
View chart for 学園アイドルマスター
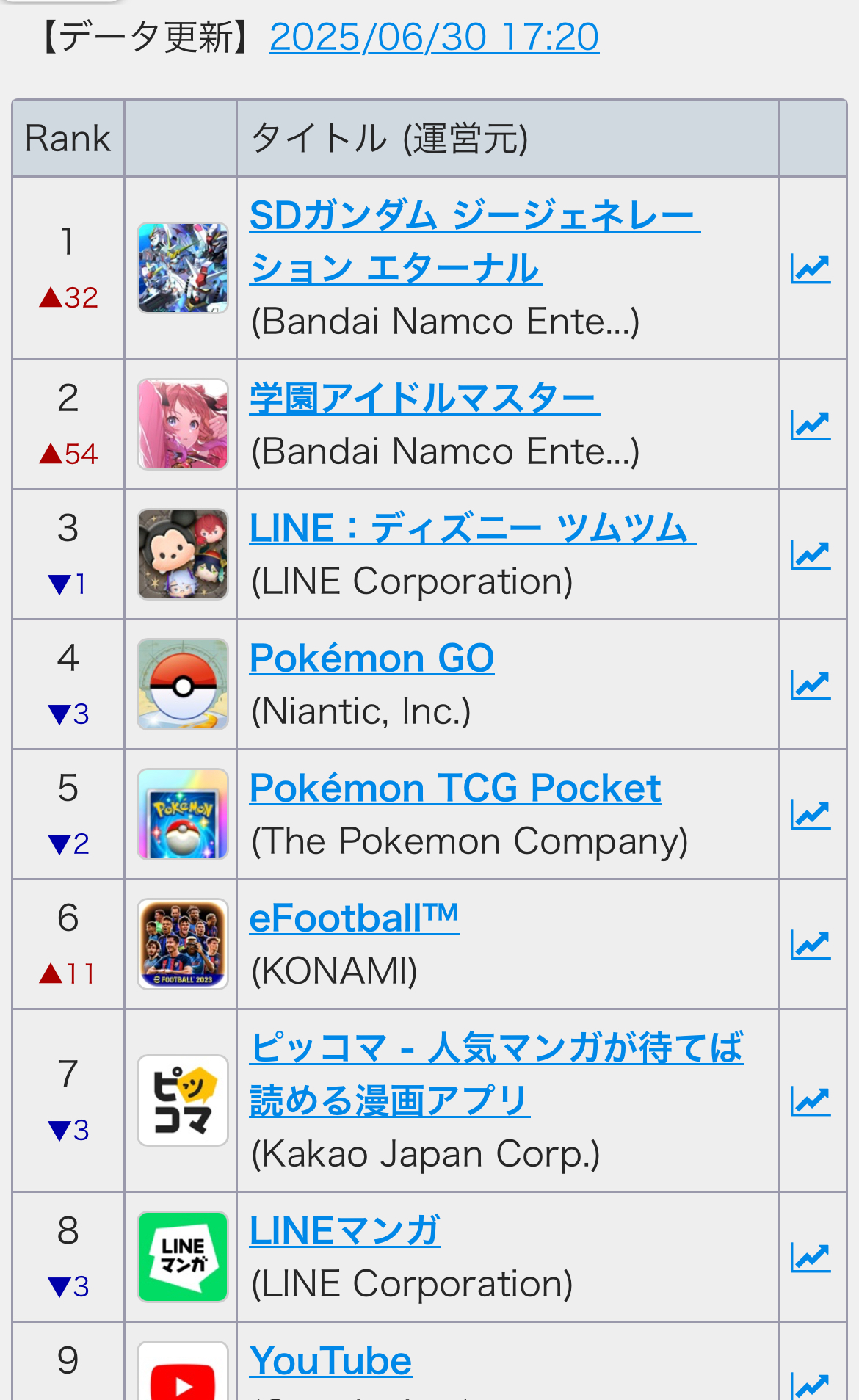[811, 425]
